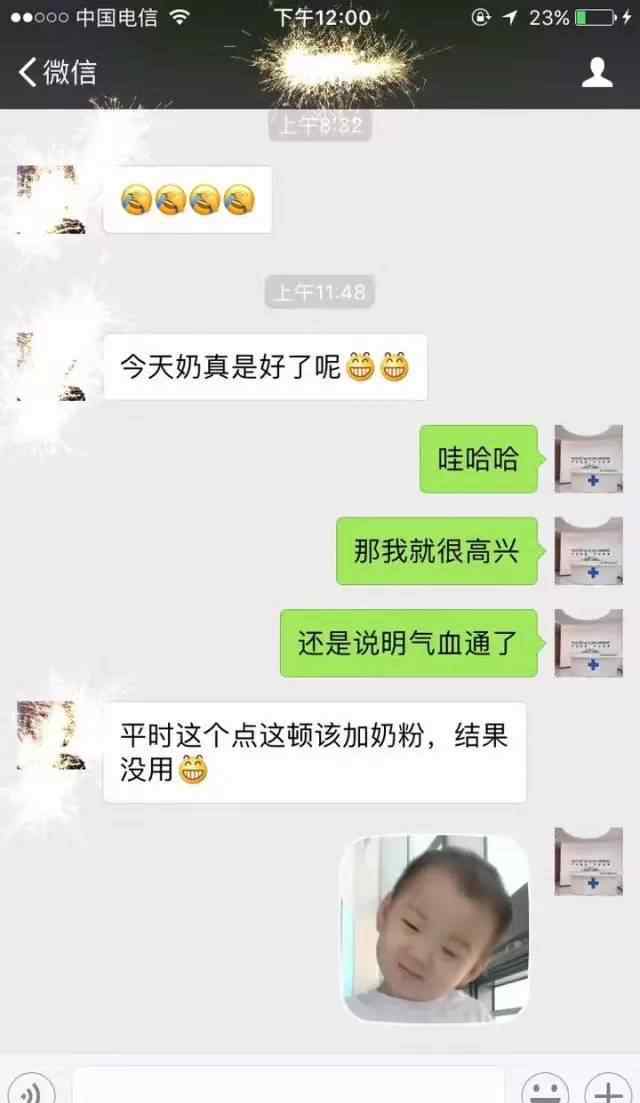The height and width of the screenshot is (1103, 640).
Task: Tap the message text input field
Action: point(288,1087)
